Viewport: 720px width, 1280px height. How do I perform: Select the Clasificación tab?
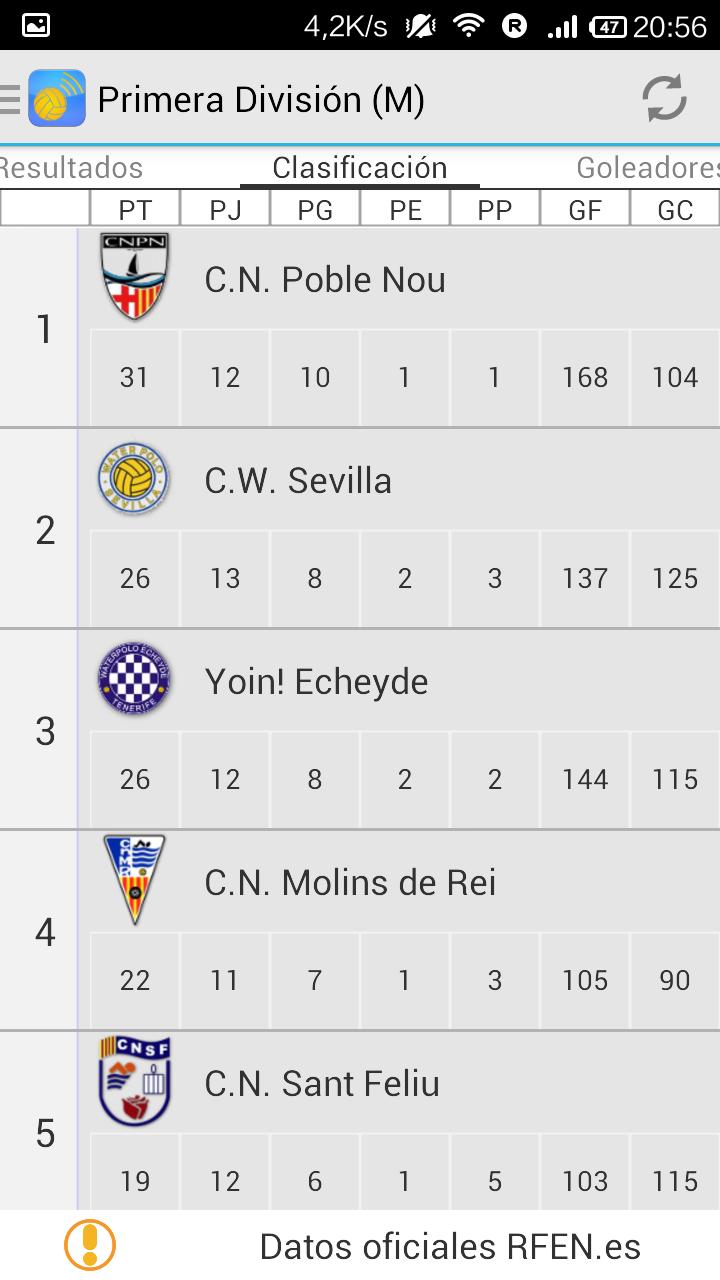359,168
